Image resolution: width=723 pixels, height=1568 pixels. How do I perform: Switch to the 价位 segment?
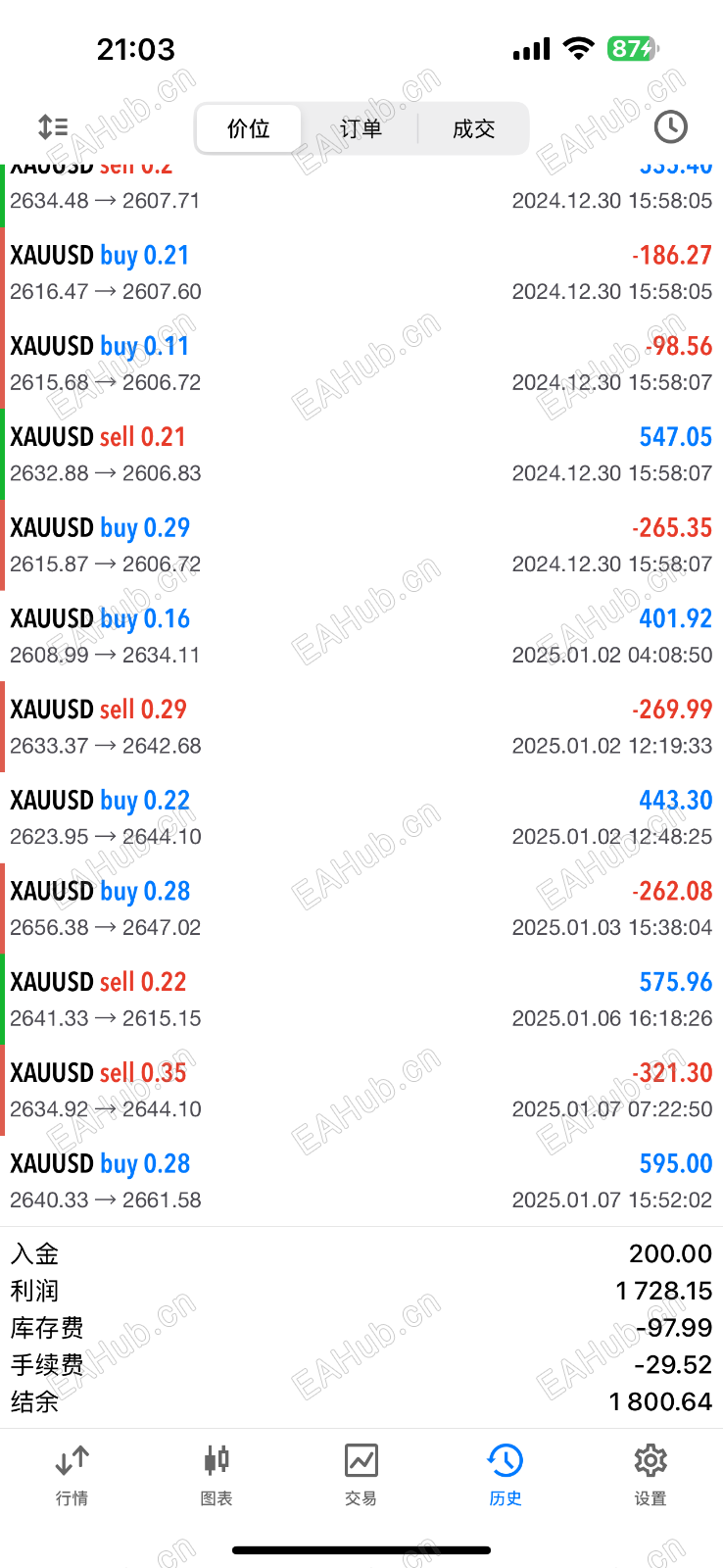(x=249, y=128)
